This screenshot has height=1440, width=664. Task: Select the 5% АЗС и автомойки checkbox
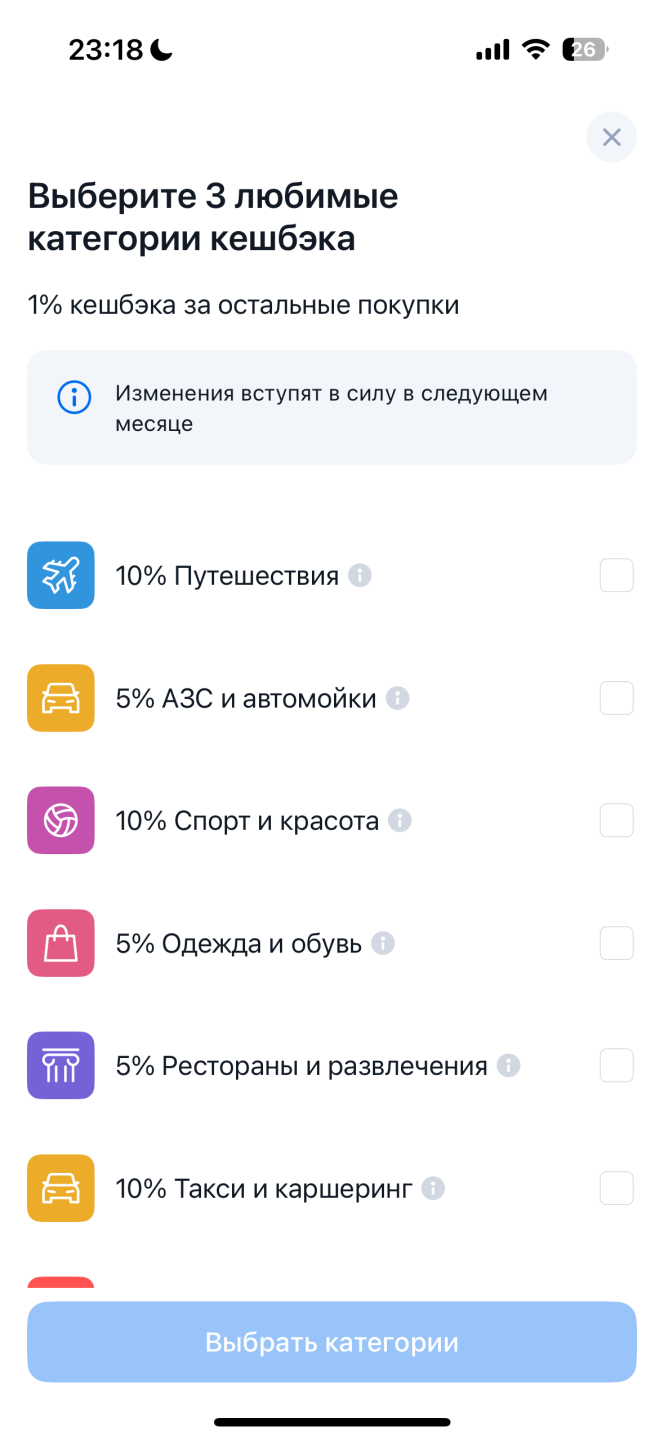616,698
